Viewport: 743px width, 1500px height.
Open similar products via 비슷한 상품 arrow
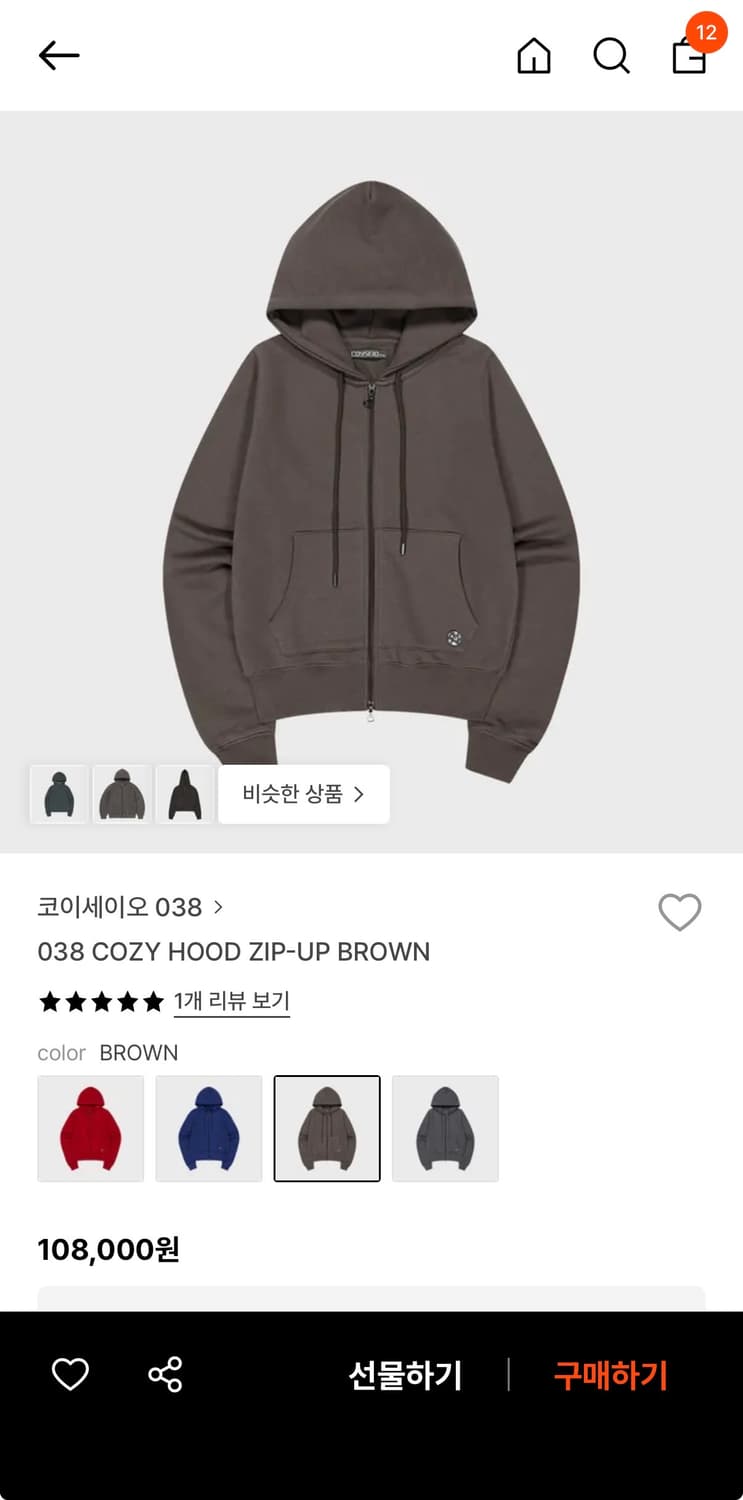pos(303,794)
